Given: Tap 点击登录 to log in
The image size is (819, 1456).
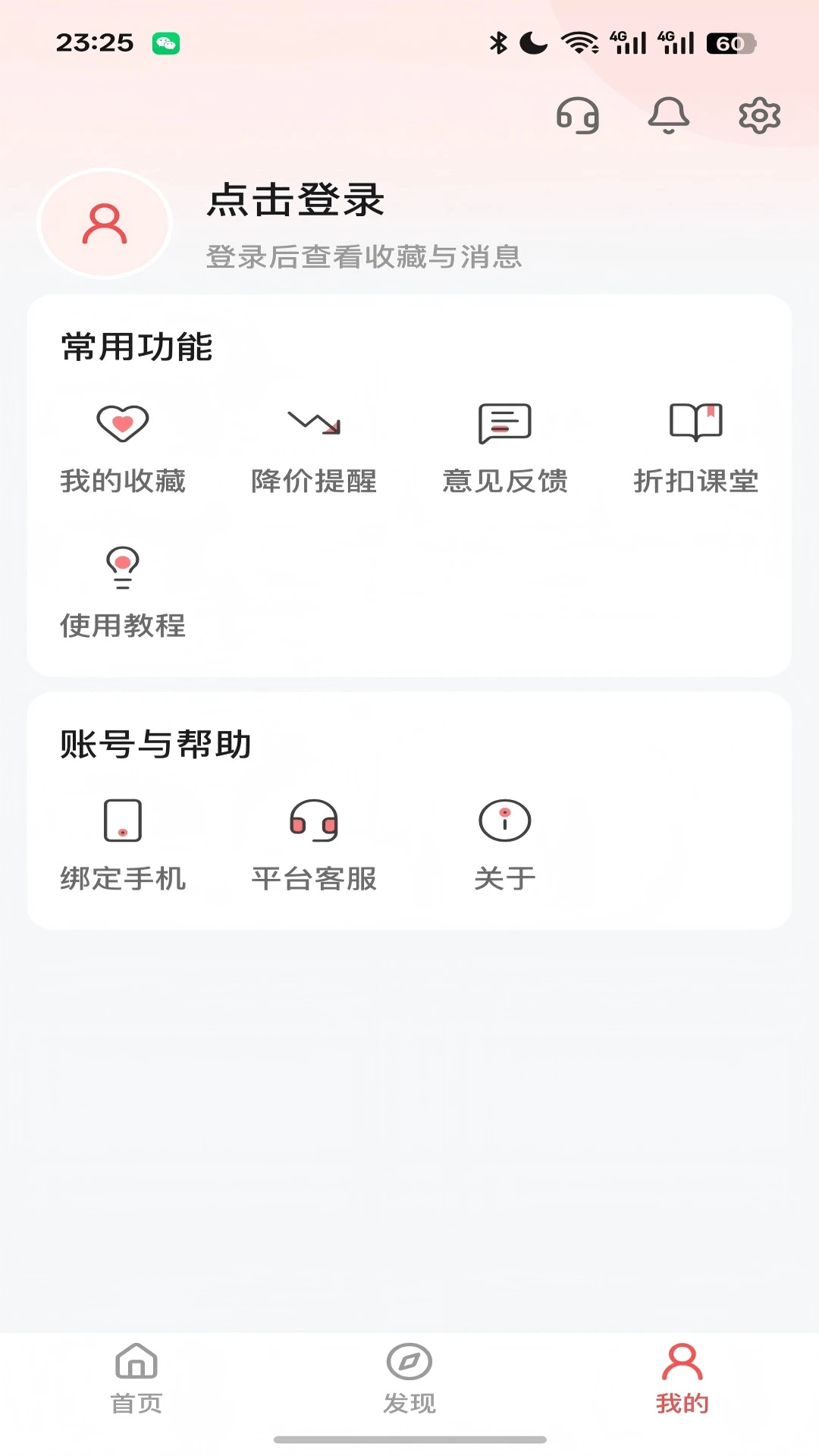Looking at the screenshot, I should pos(296,200).
